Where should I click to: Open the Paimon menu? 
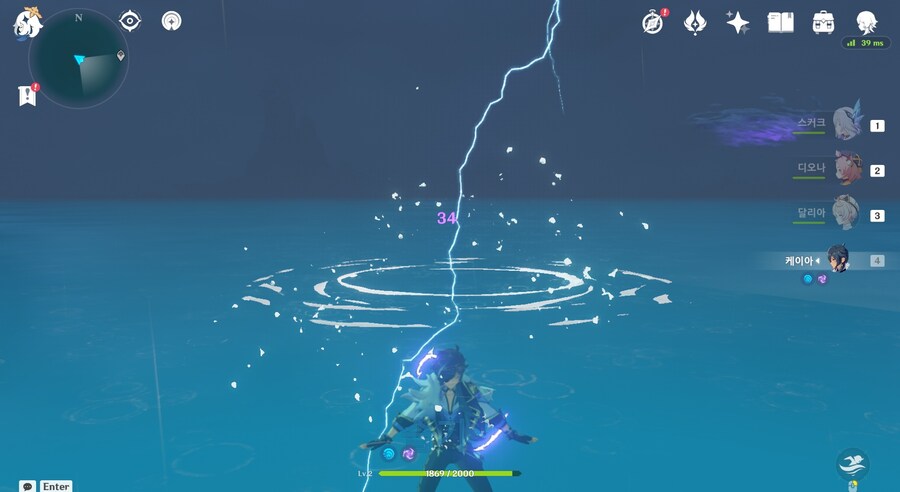[27, 22]
